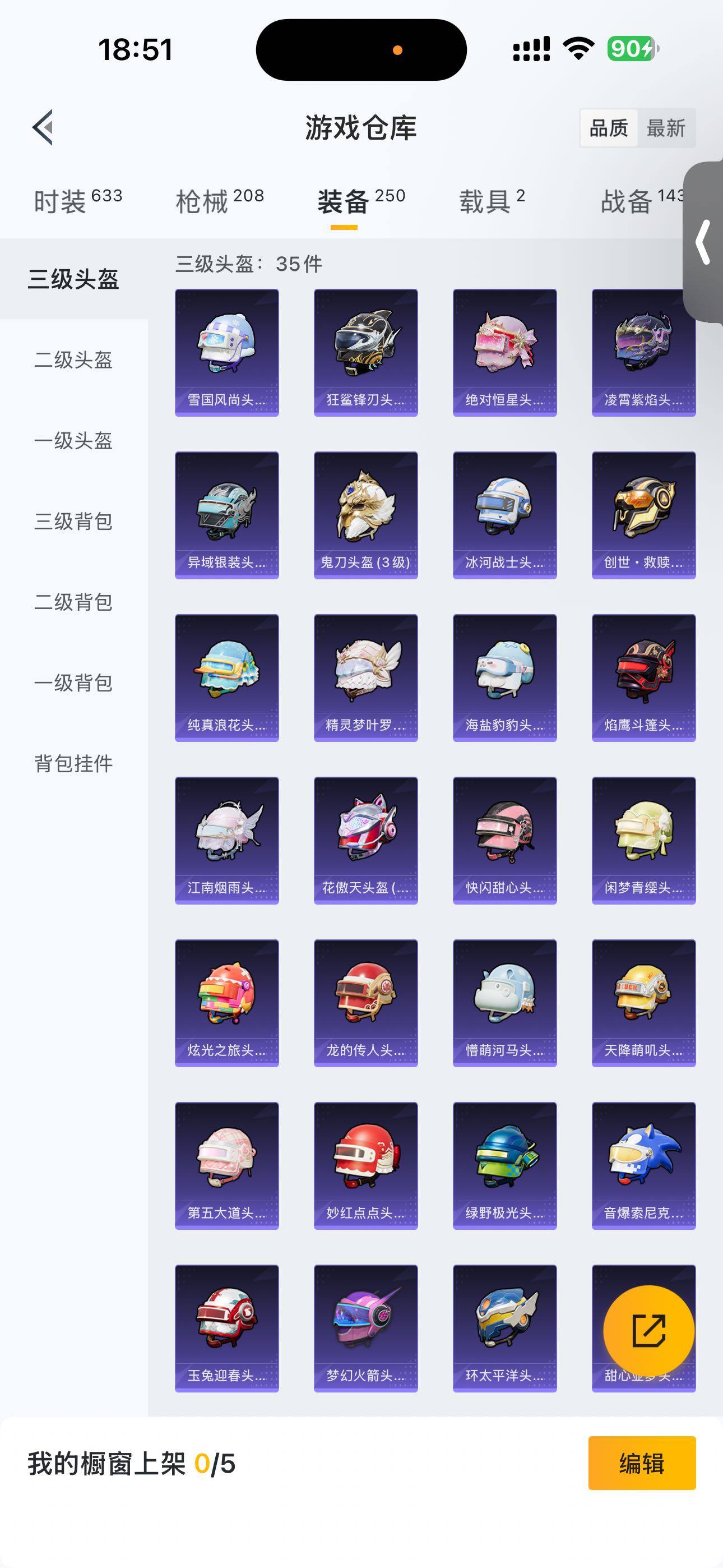
Task: Open the 焰鹰斗篷 helmet tile
Action: [x=643, y=677]
